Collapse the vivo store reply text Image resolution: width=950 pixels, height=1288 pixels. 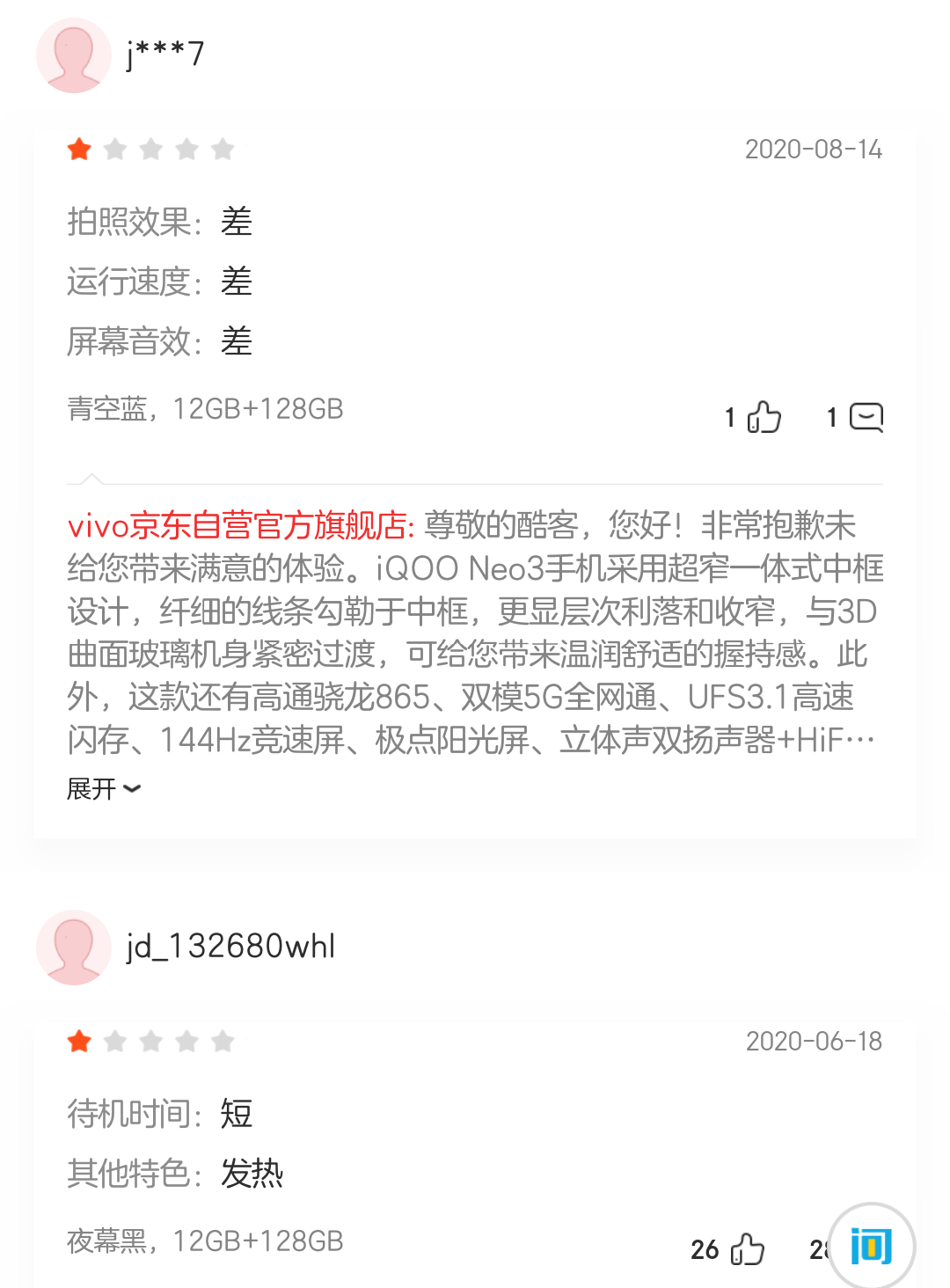point(92,789)
